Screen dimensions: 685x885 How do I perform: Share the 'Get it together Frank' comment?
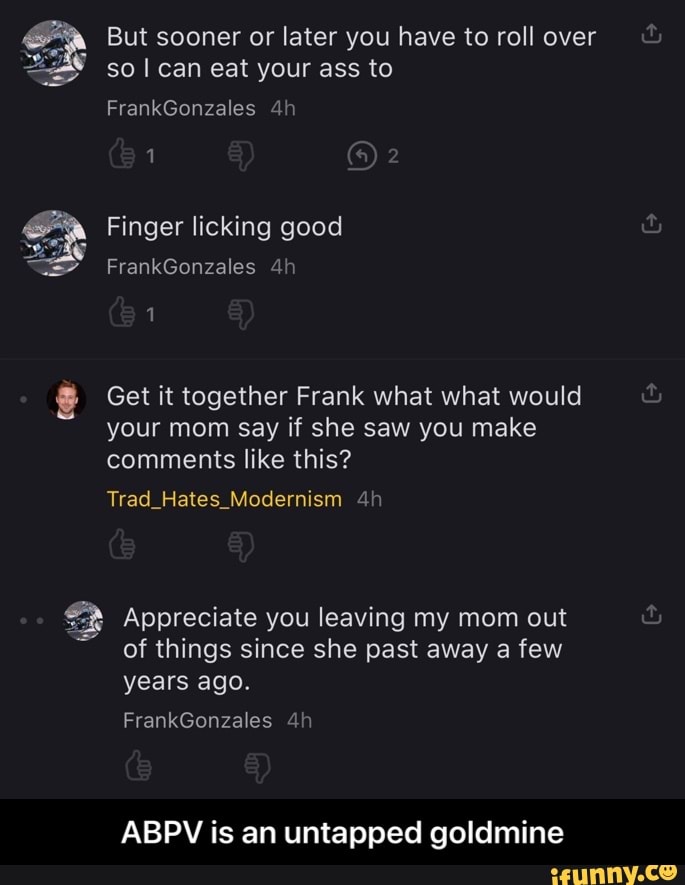tap(650, 398)
